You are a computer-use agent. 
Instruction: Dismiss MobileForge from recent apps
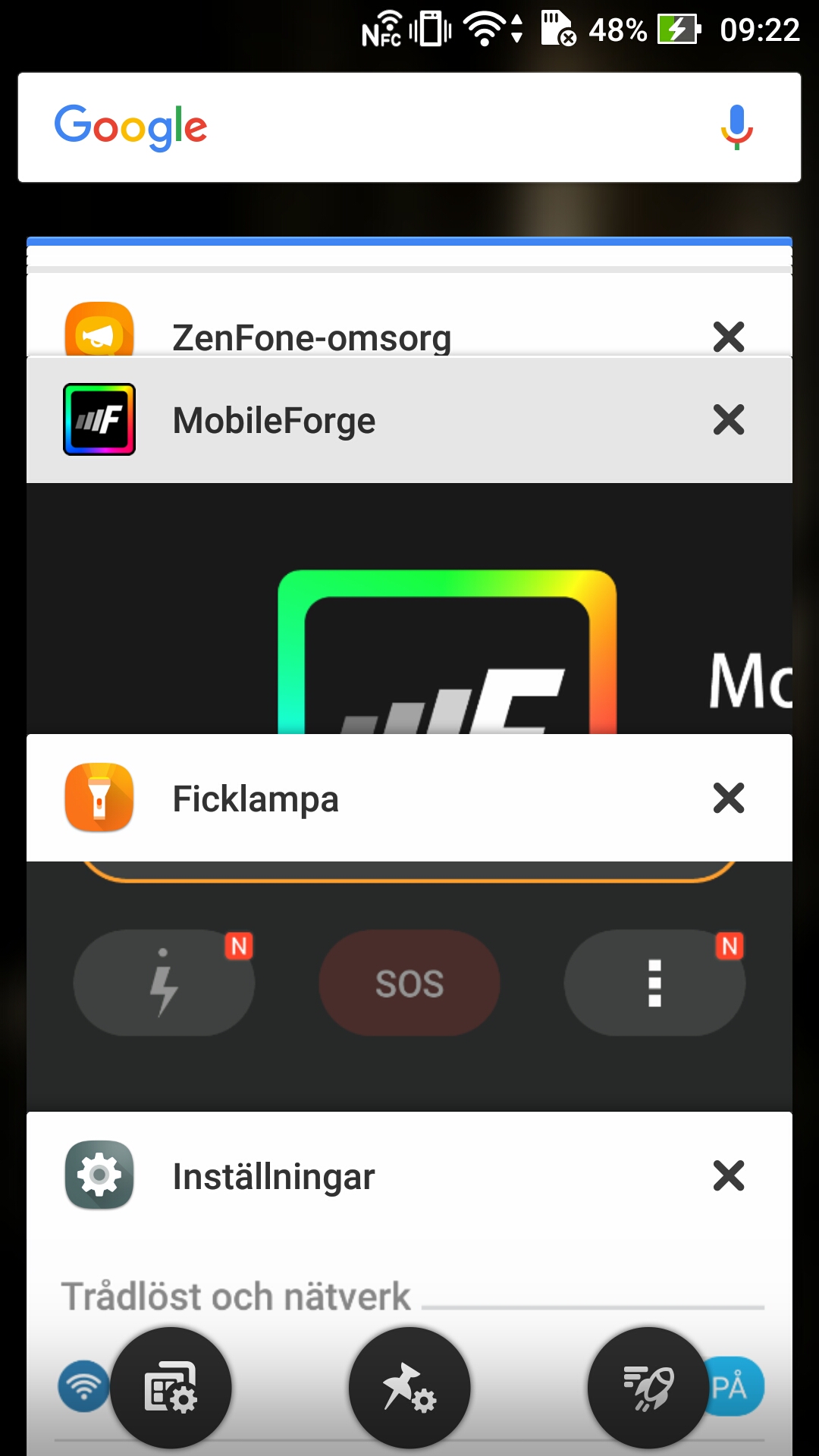point(729,419)
